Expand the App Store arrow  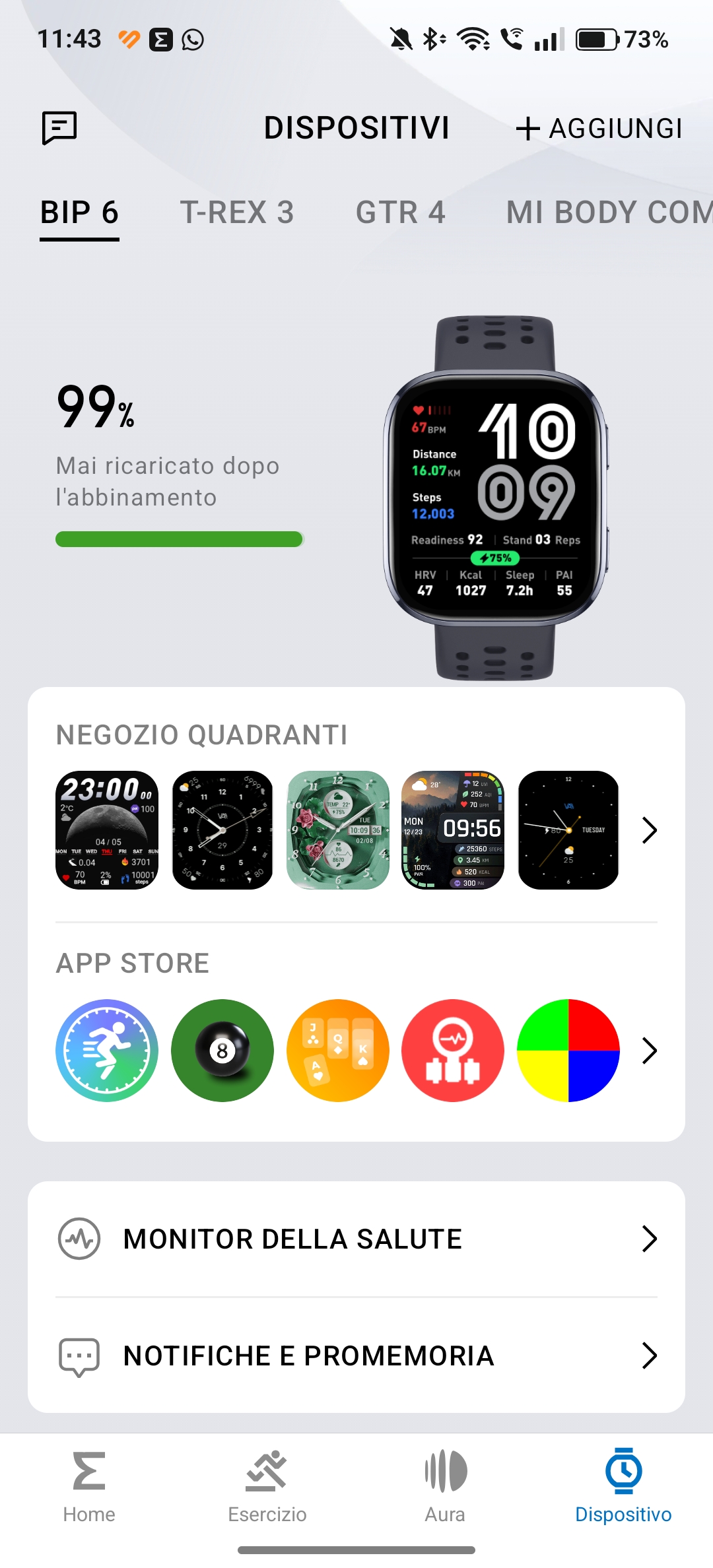click(650, 1051)
